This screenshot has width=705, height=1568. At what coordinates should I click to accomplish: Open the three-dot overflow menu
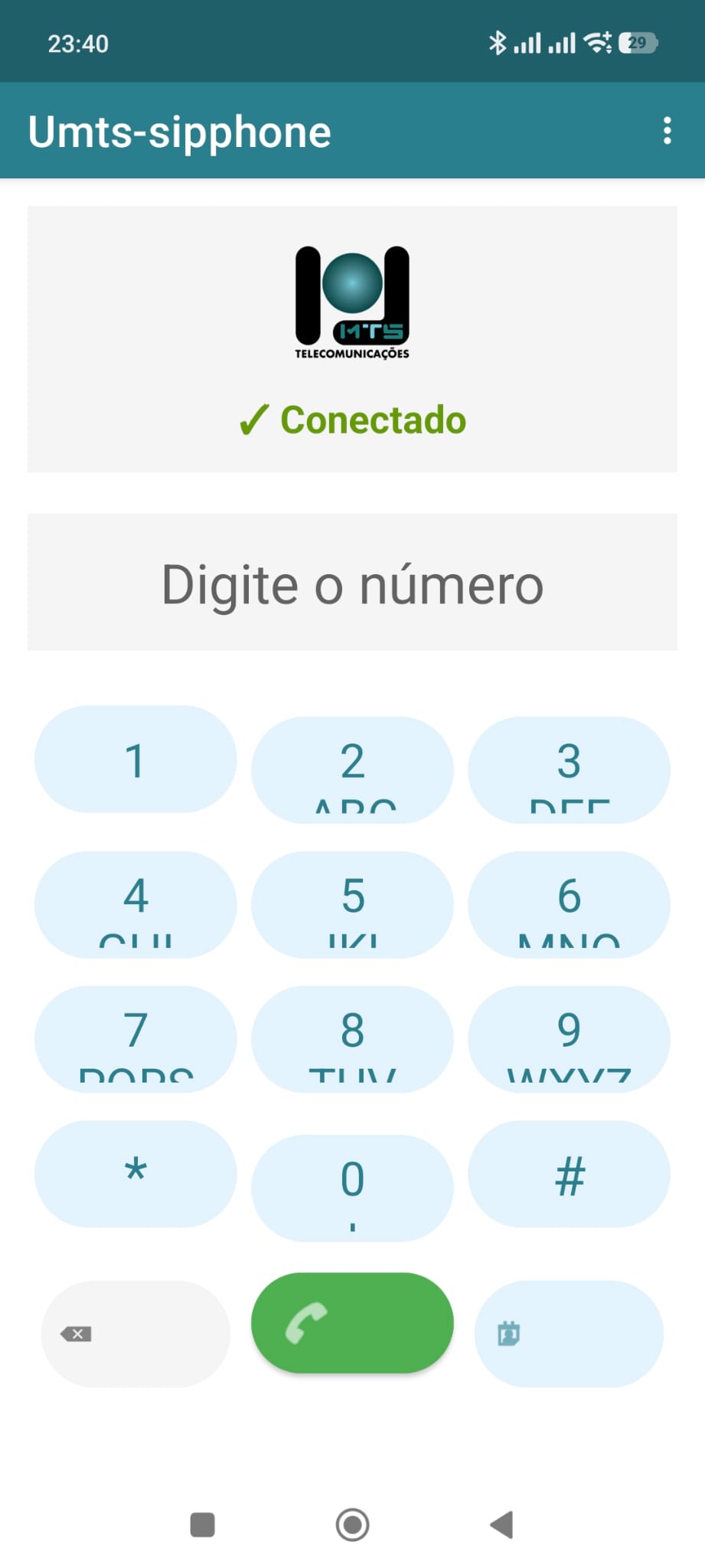point(667,131)
